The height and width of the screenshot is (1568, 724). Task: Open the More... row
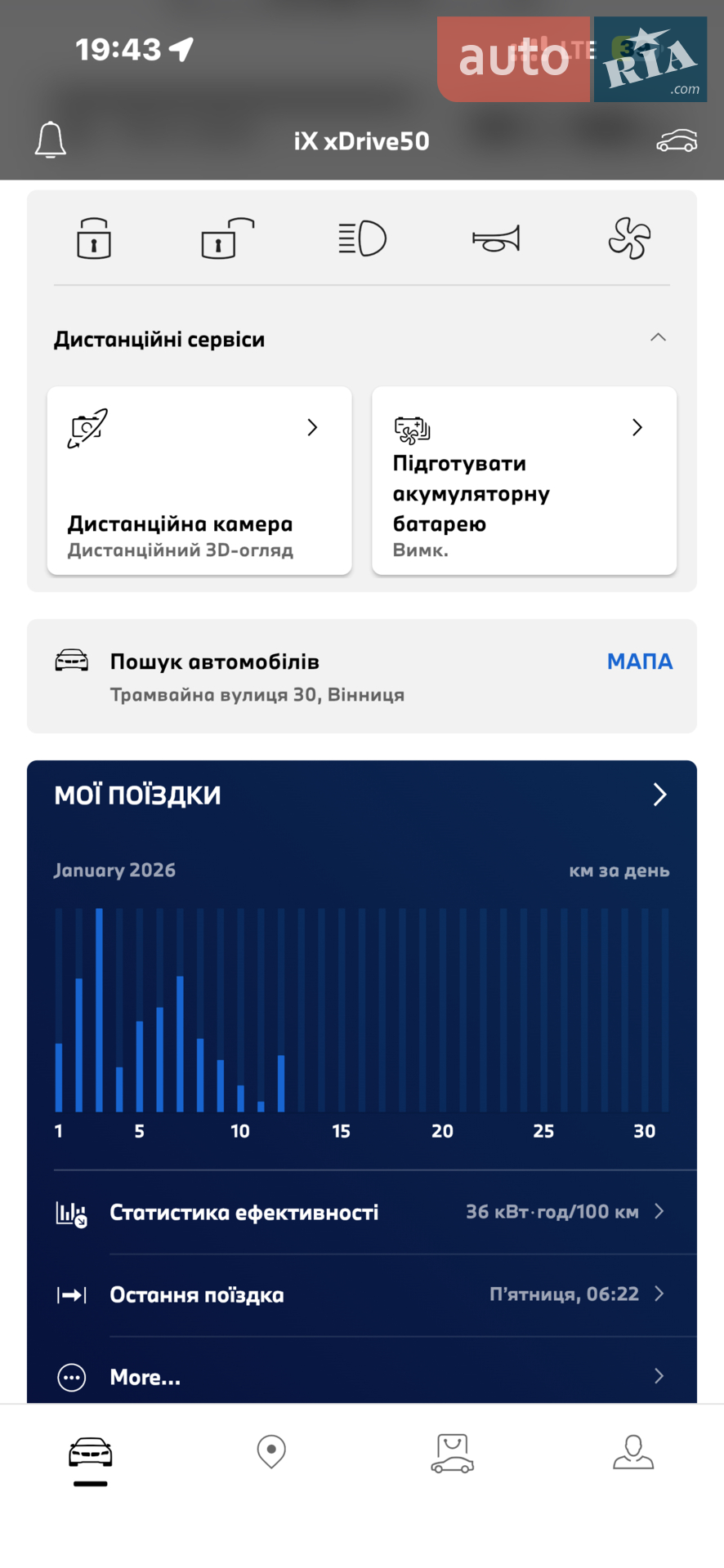[x=362, y=1377]
